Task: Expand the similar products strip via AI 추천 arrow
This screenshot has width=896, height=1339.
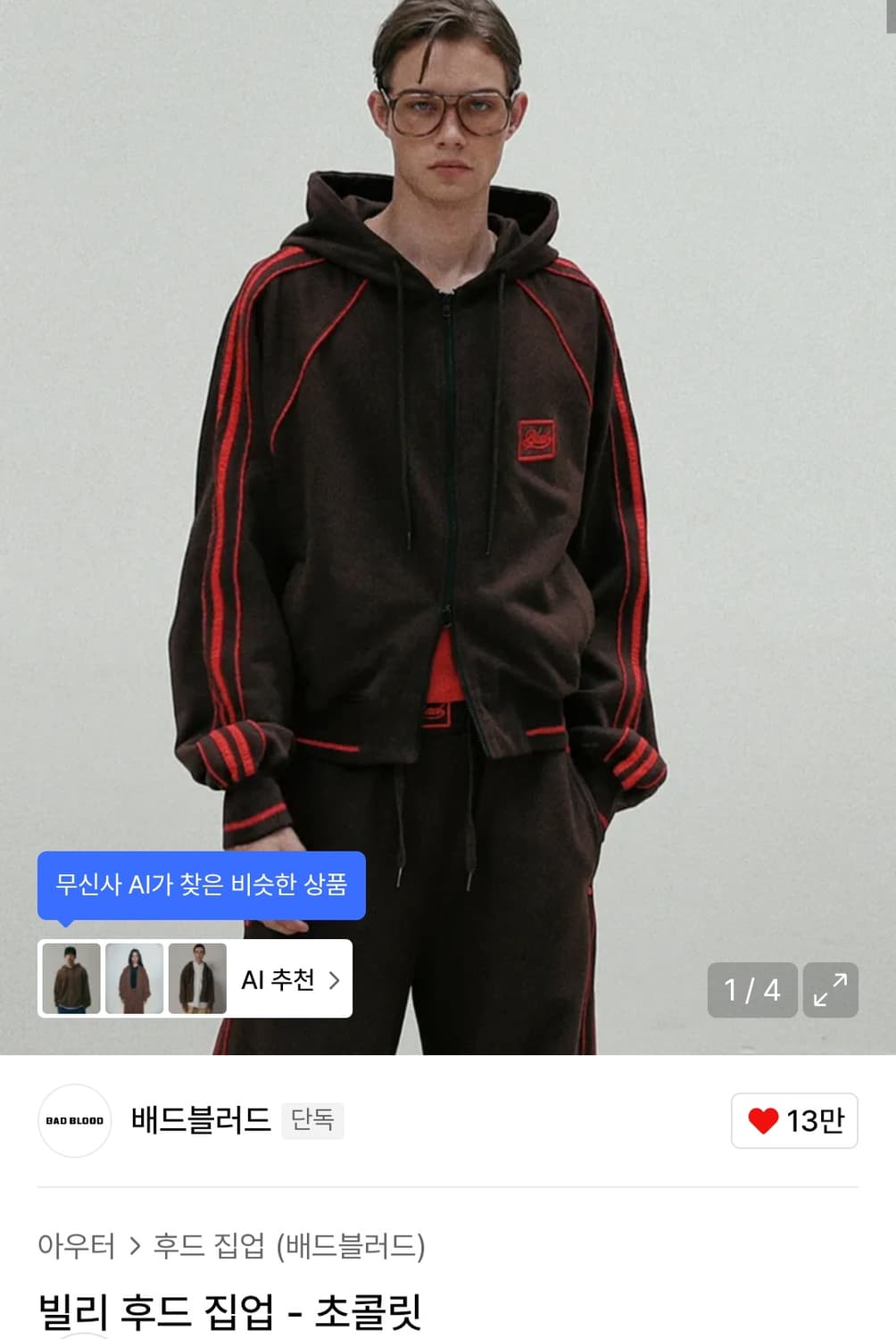Action: (336, 978)
